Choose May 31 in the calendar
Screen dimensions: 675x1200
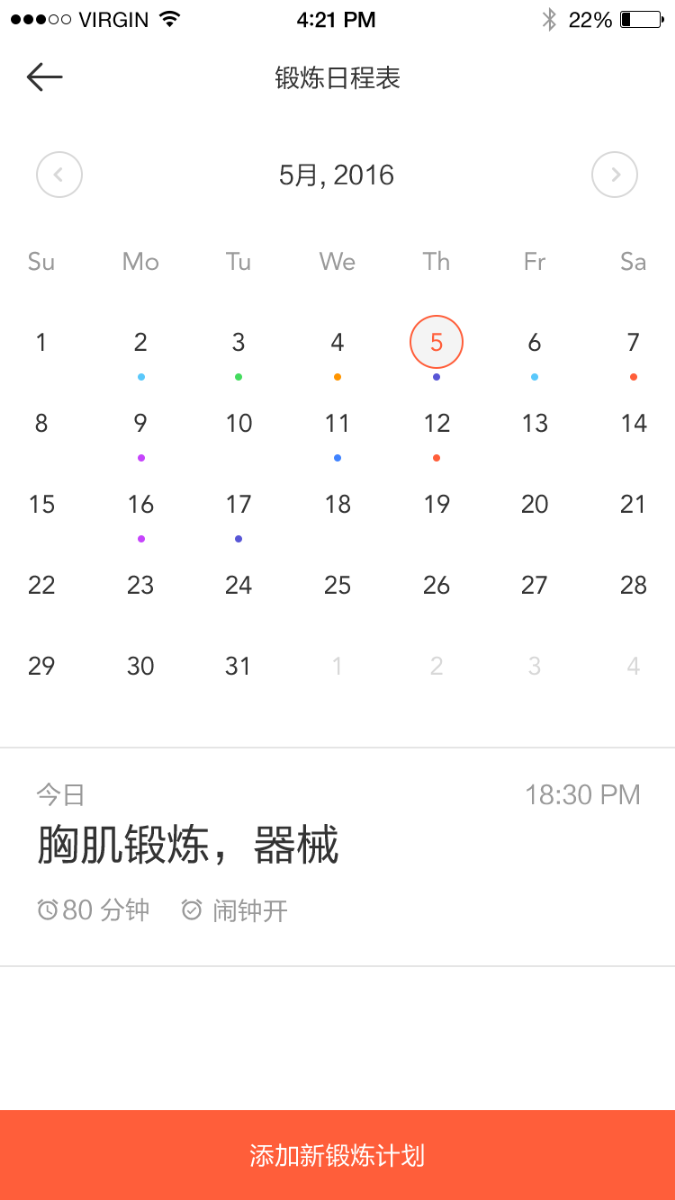point(238,667)
